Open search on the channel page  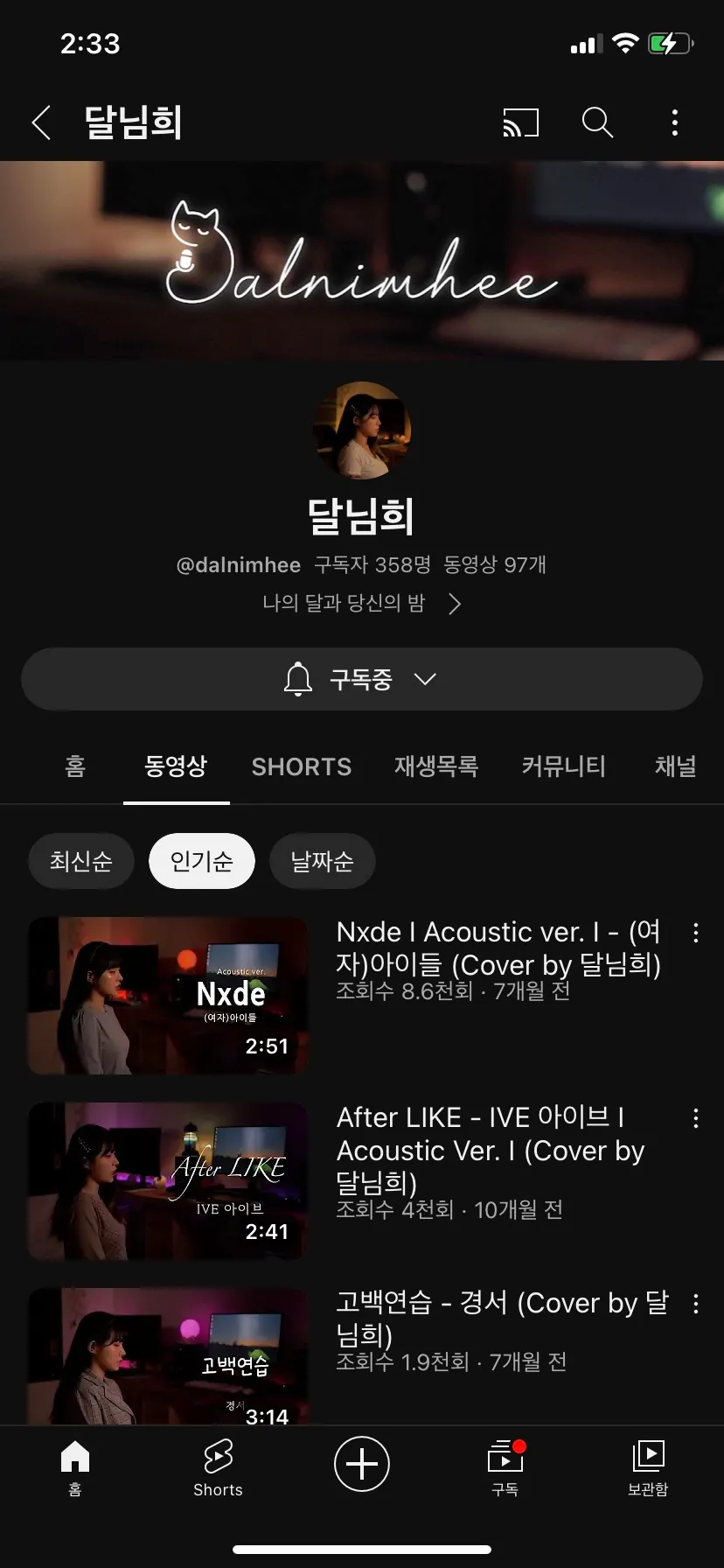tap(597, 123)
